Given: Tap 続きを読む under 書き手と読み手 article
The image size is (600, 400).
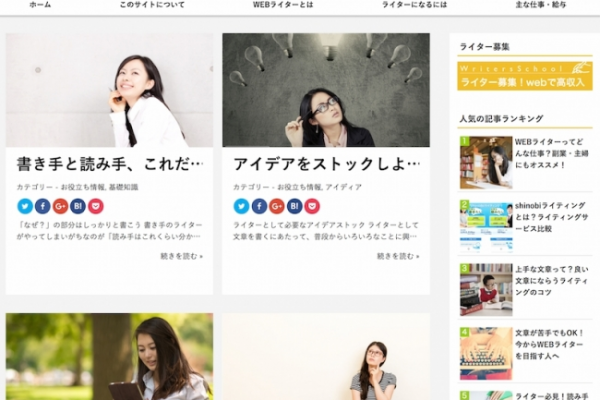Looking at the screenshot, I should [181, 256].
